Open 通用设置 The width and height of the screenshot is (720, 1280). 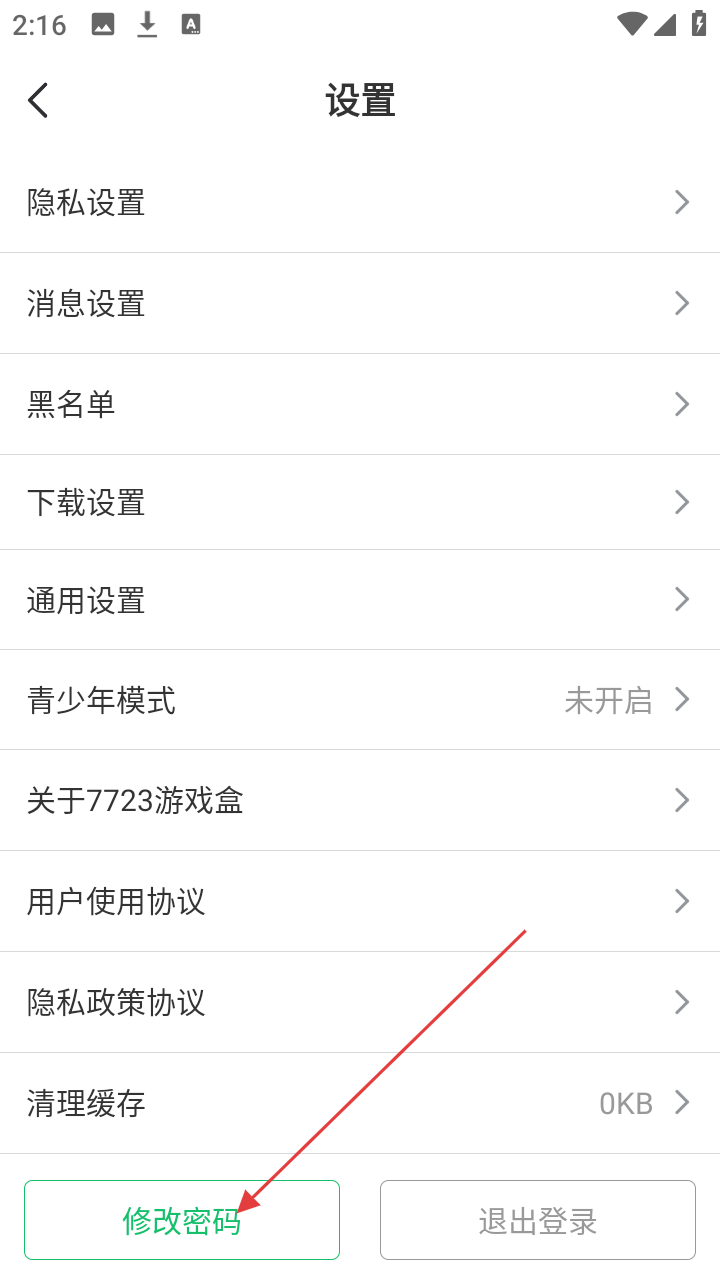pyautogui.click(x=360, y=600)
